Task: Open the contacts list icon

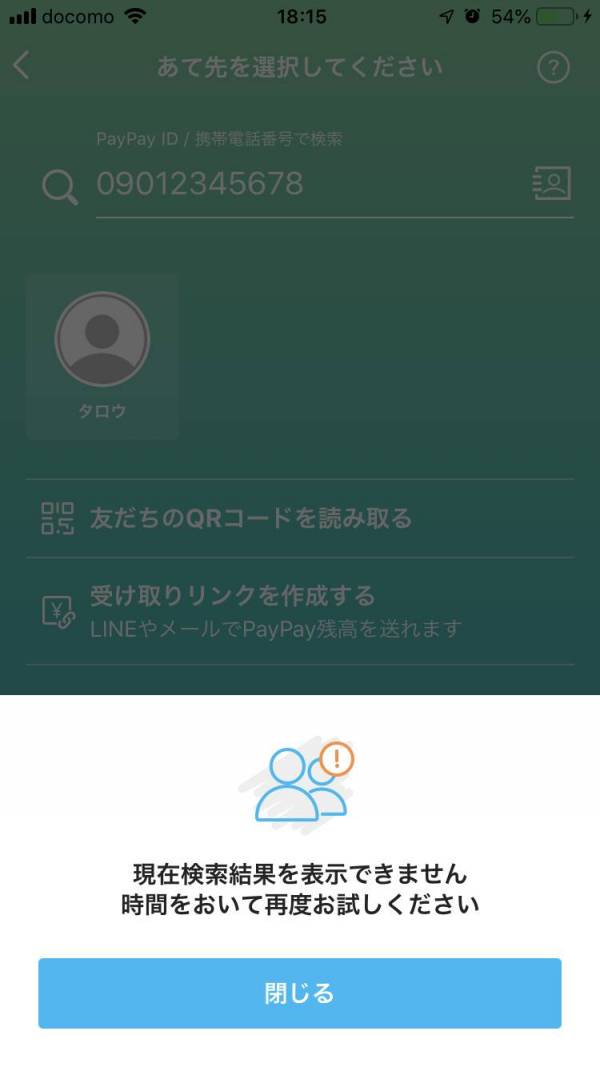Action: click(x=551, y=184)
